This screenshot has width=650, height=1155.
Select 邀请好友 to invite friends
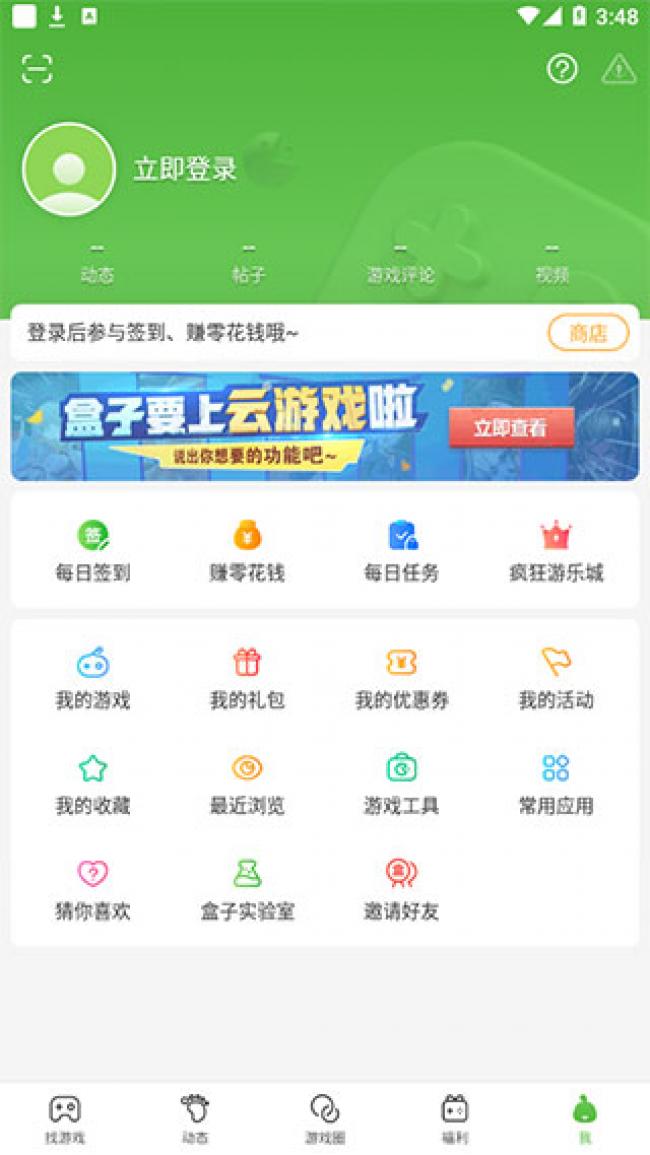pos(401,889)
